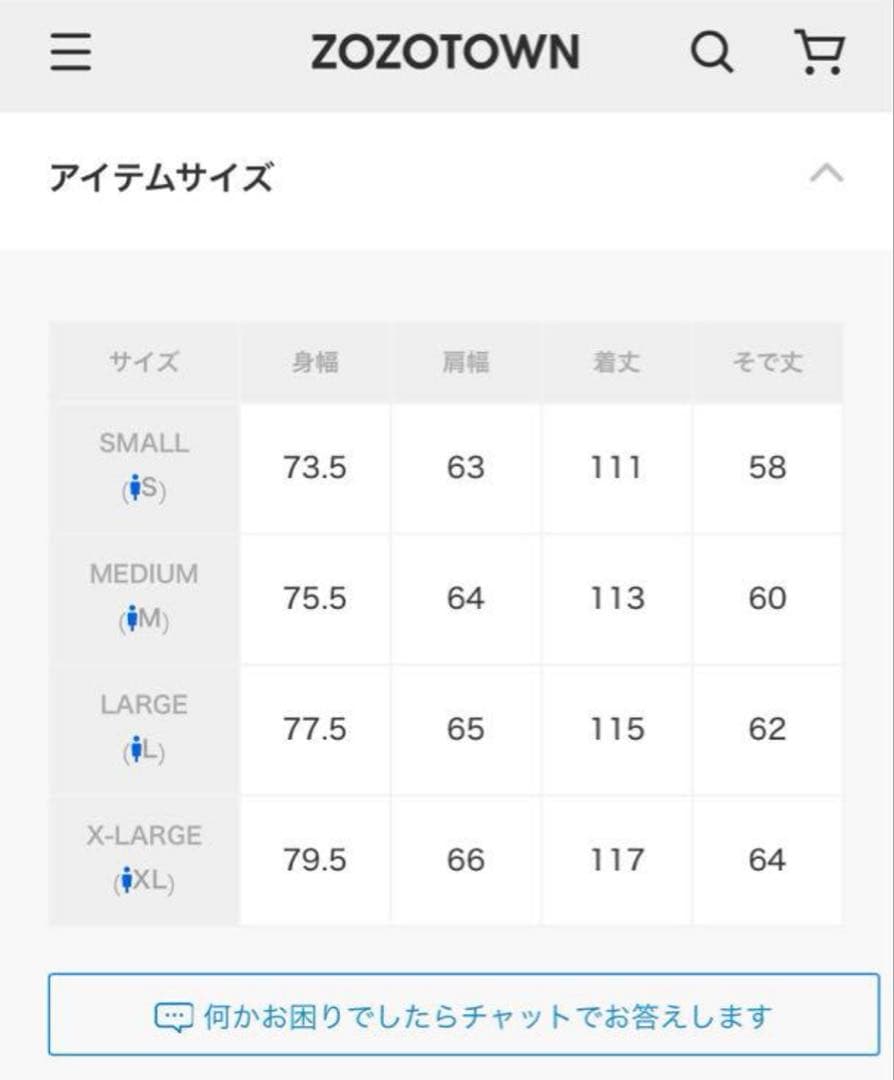Open the shopping cart icon
Screen dimensions: 894x1080
click(820, 52)
